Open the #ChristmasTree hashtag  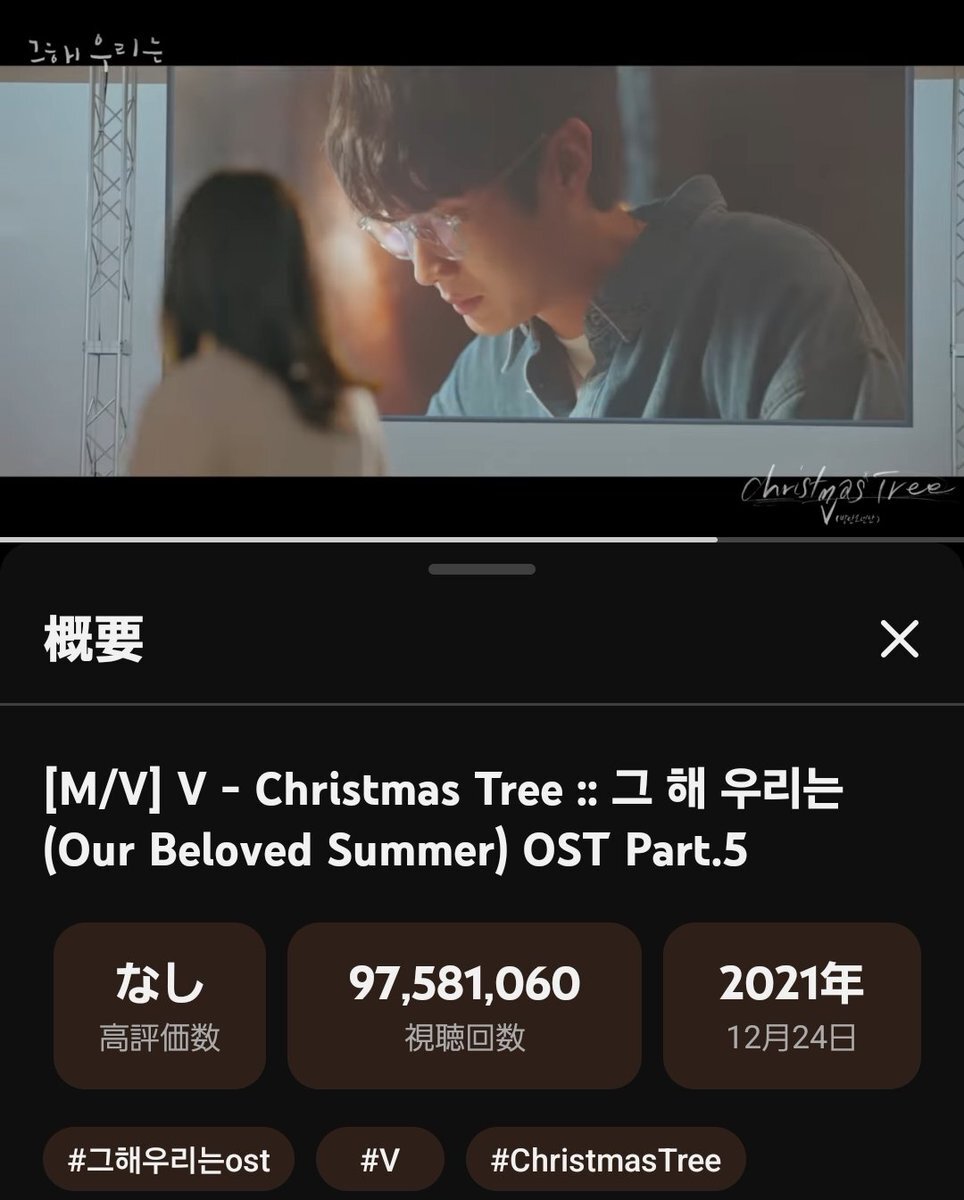[605, 1160]
